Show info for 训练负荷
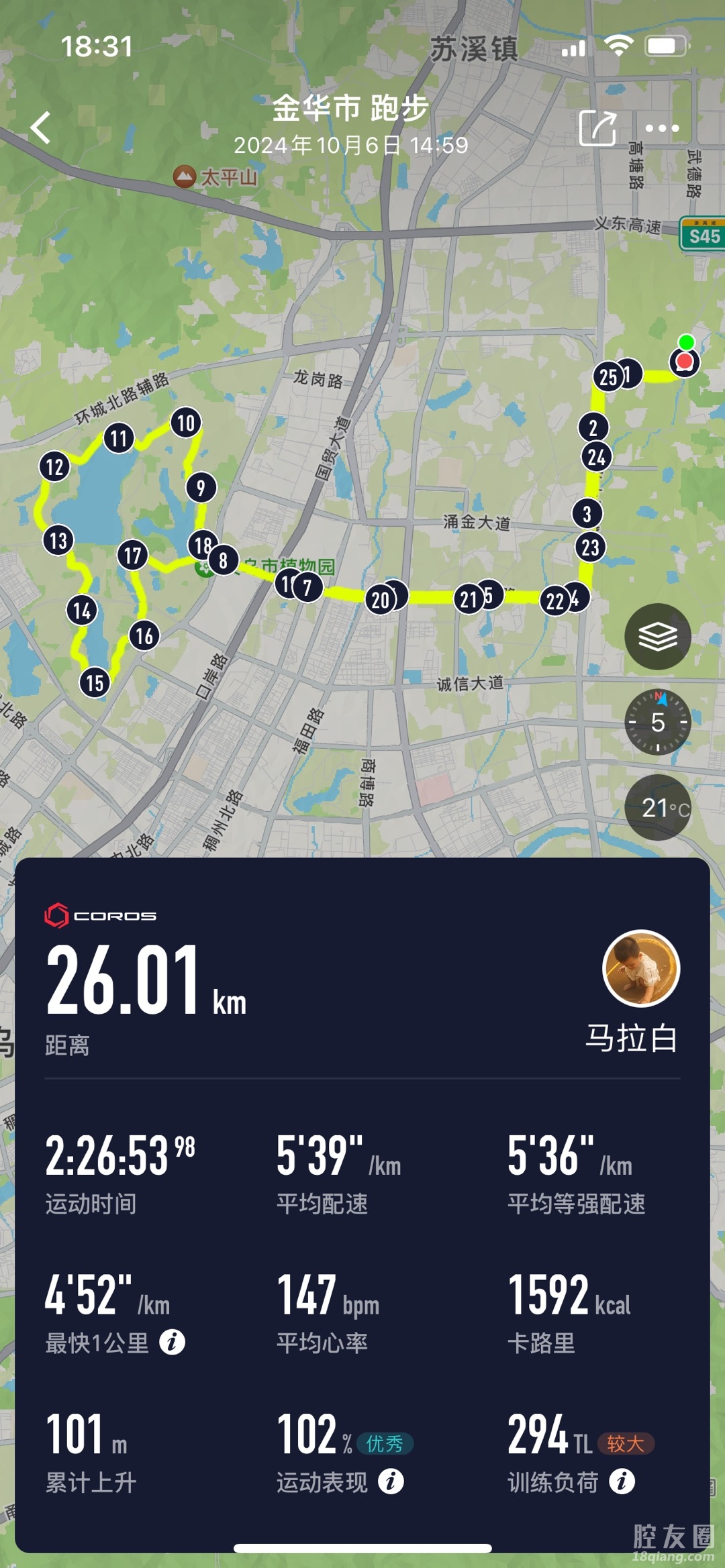This screenshot has width=725, height=1568. pos(622,1481)
